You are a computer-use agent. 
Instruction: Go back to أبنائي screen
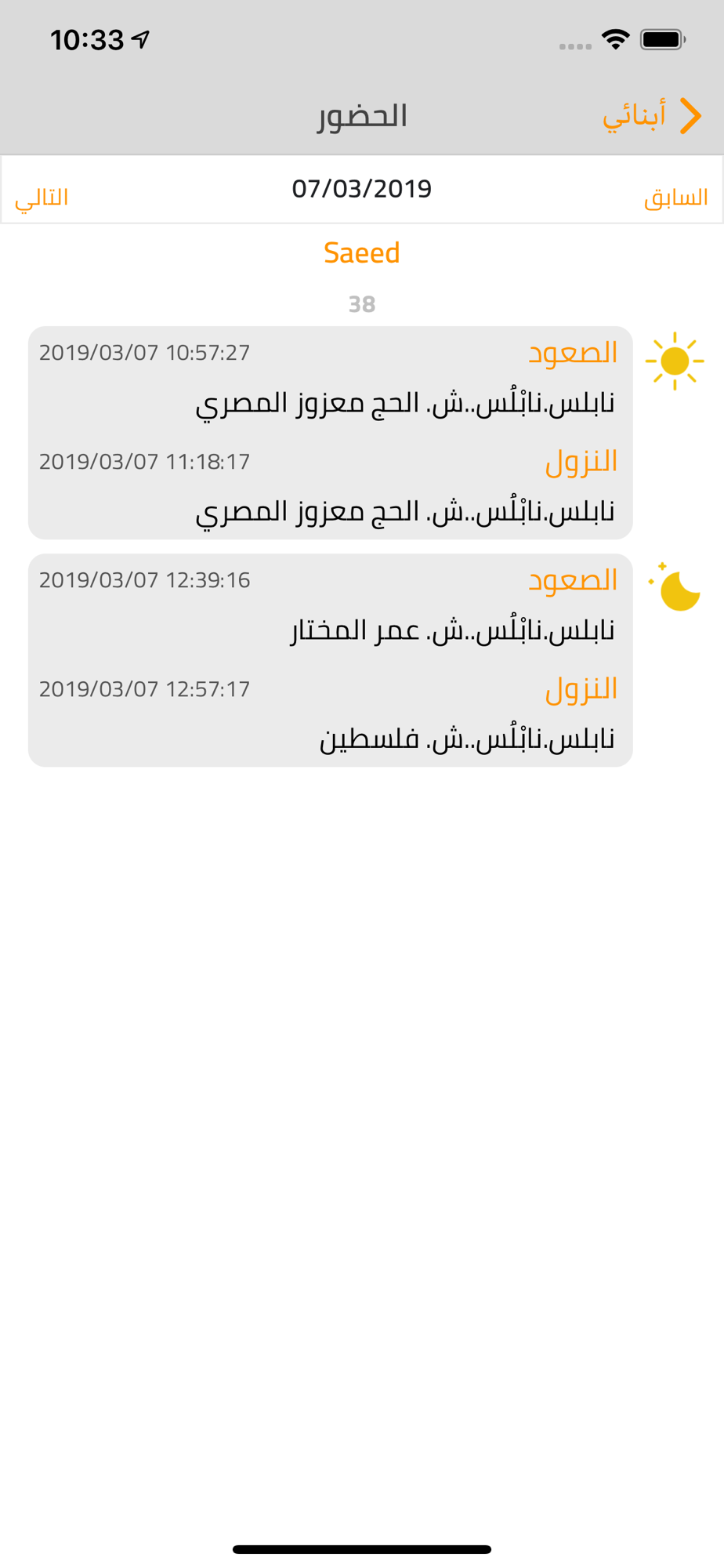click(x=652, y=116)
